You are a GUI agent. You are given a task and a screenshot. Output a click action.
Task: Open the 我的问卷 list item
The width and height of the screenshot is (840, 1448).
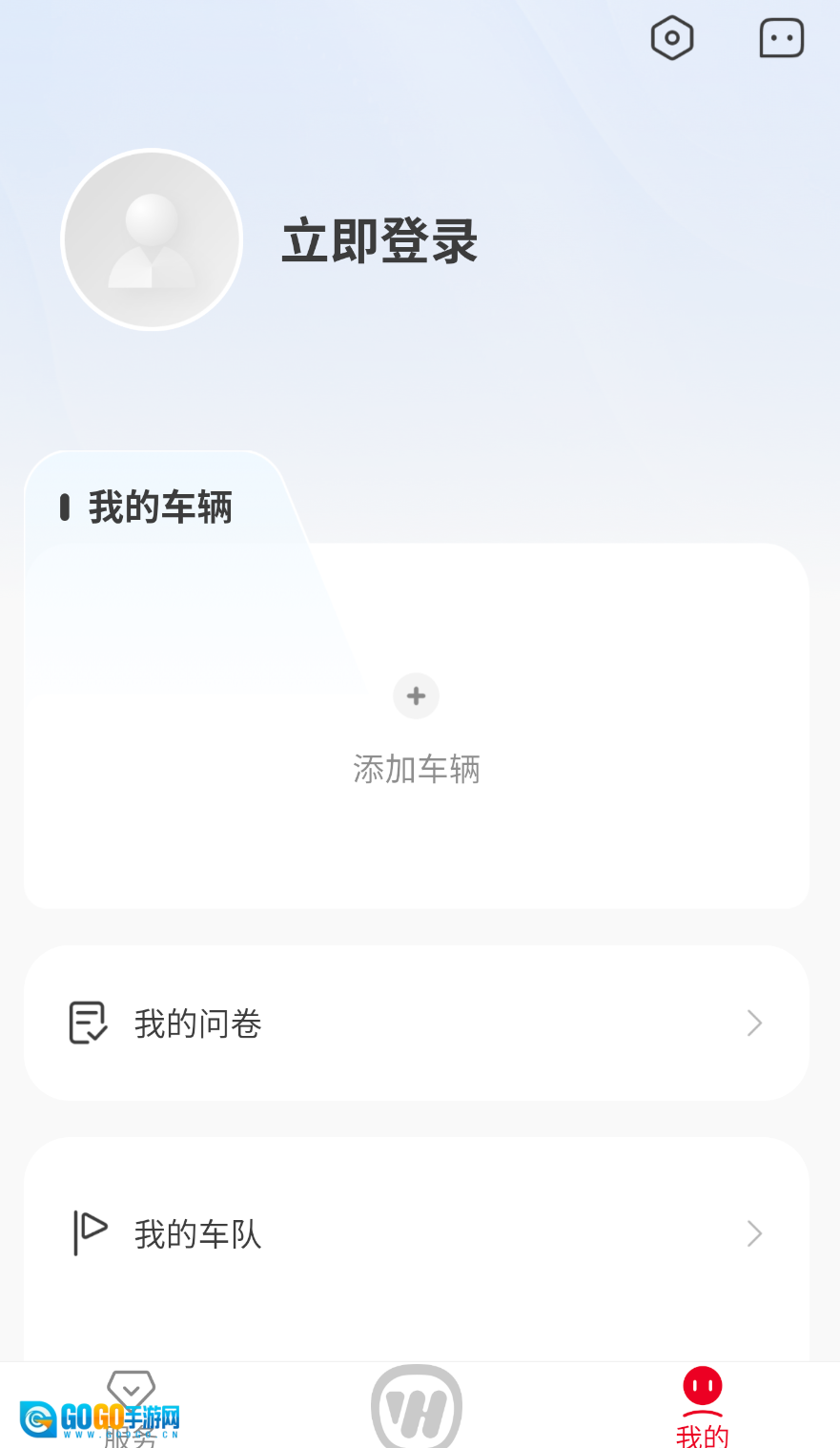click(416, 1023)
